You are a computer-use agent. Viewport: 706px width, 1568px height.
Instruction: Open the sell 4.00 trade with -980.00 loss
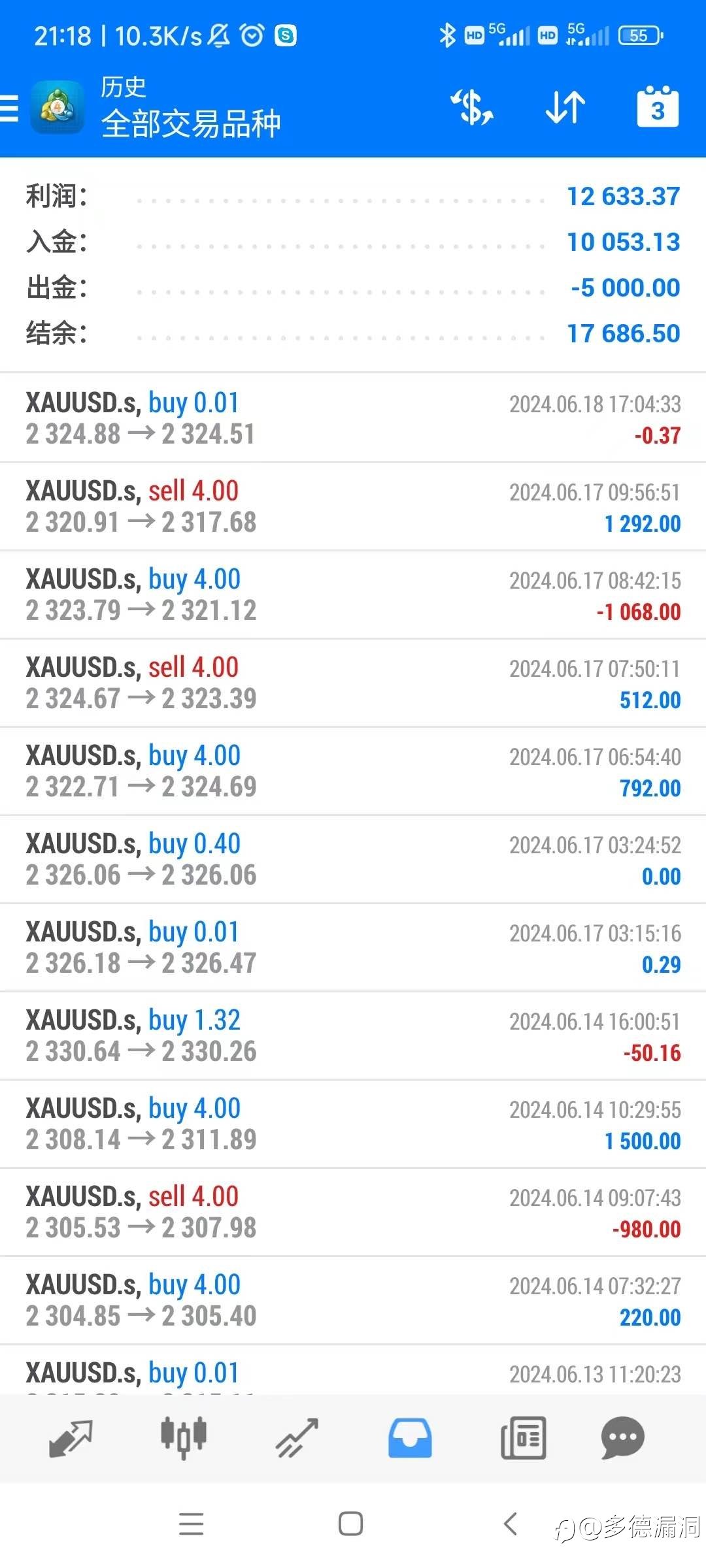353,1212
